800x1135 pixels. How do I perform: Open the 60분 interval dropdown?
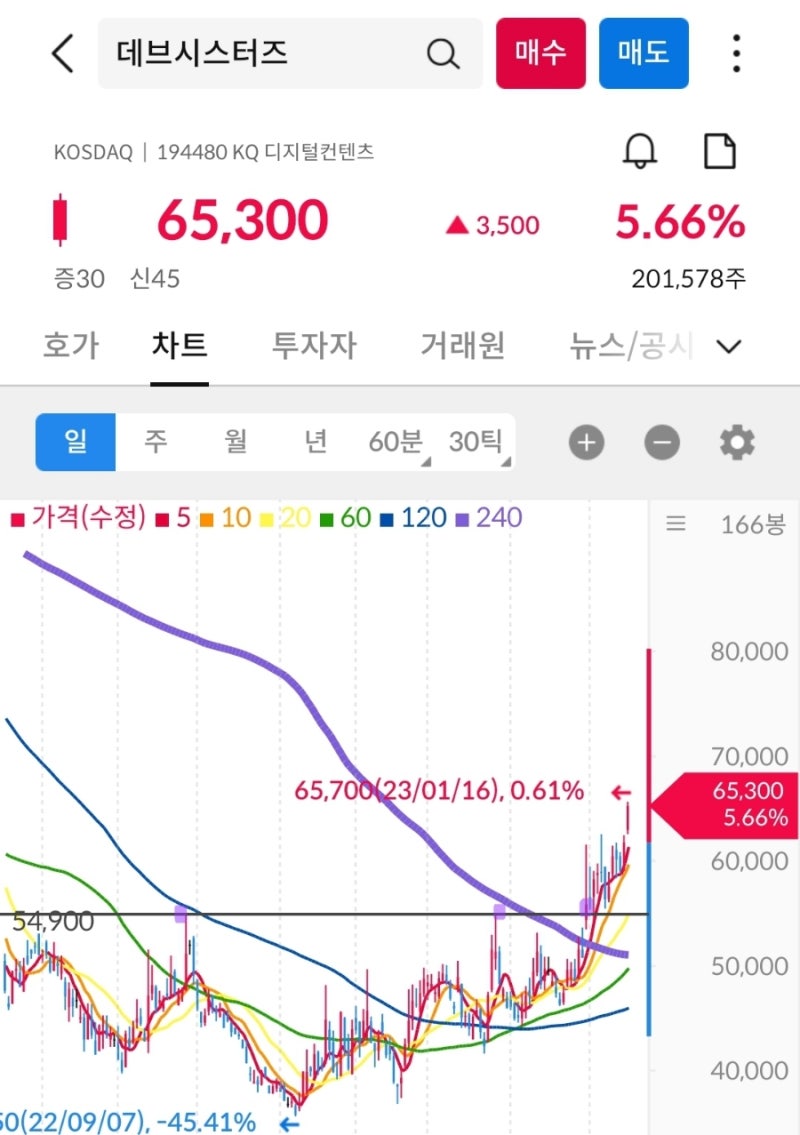tap(394, 442)
